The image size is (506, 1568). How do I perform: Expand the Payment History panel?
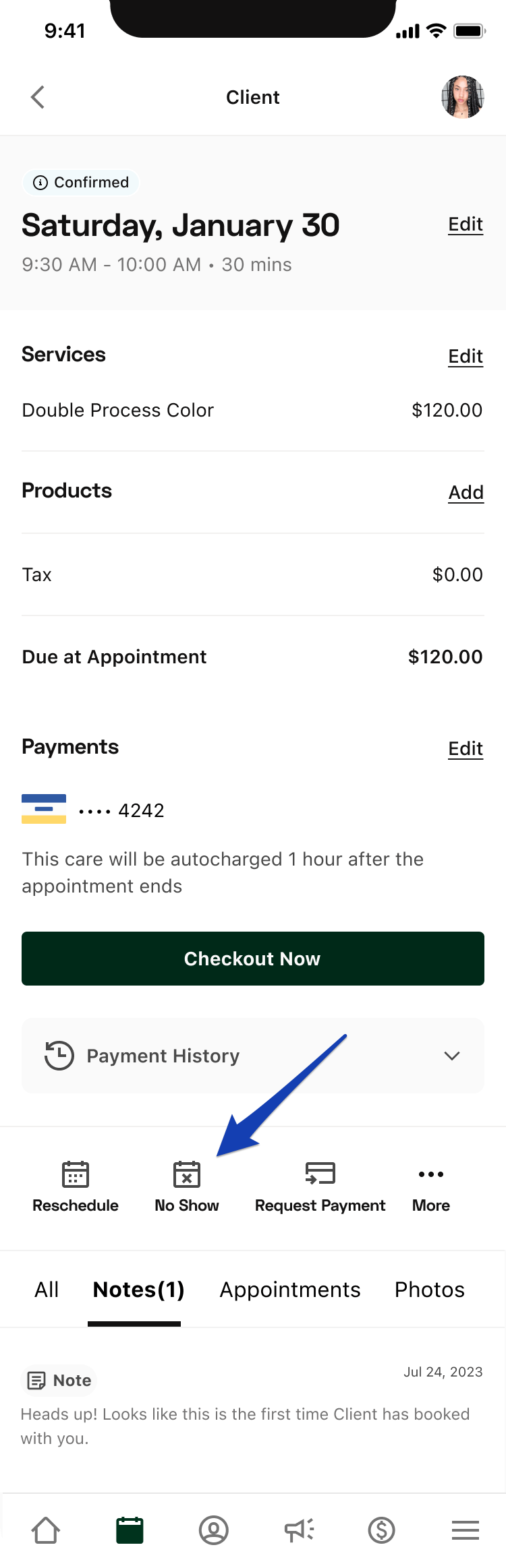253,1056
